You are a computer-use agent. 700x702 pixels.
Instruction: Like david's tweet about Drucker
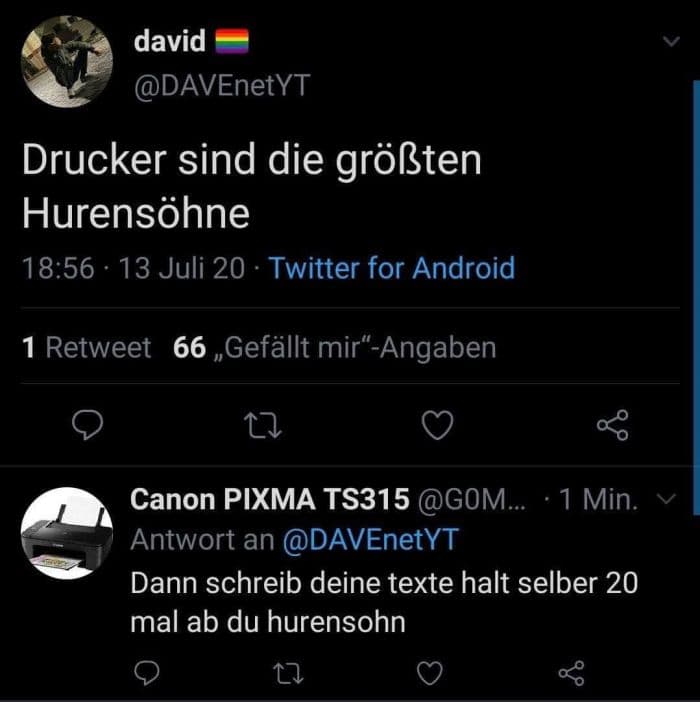coord(436,427)
